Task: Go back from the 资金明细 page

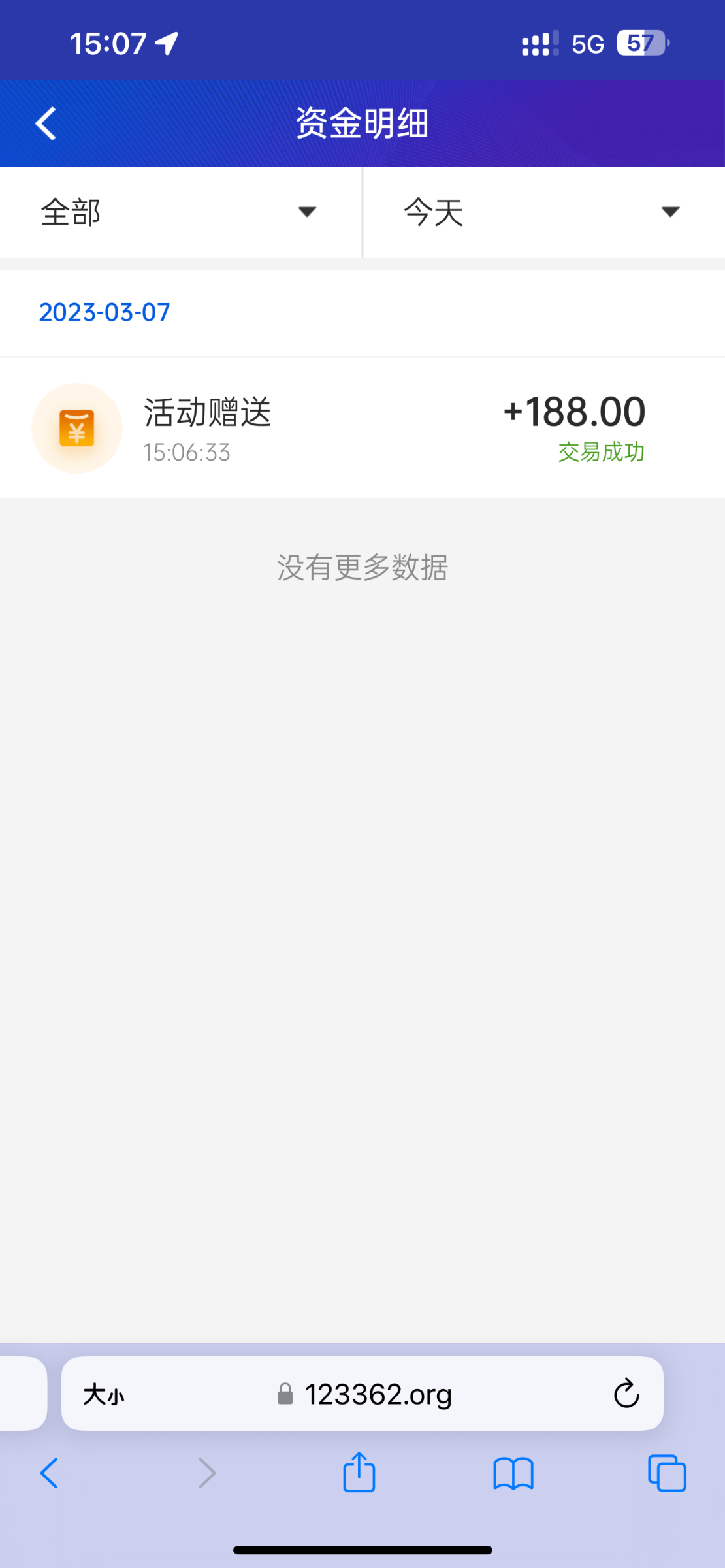Action: click(x=46, y=123)
